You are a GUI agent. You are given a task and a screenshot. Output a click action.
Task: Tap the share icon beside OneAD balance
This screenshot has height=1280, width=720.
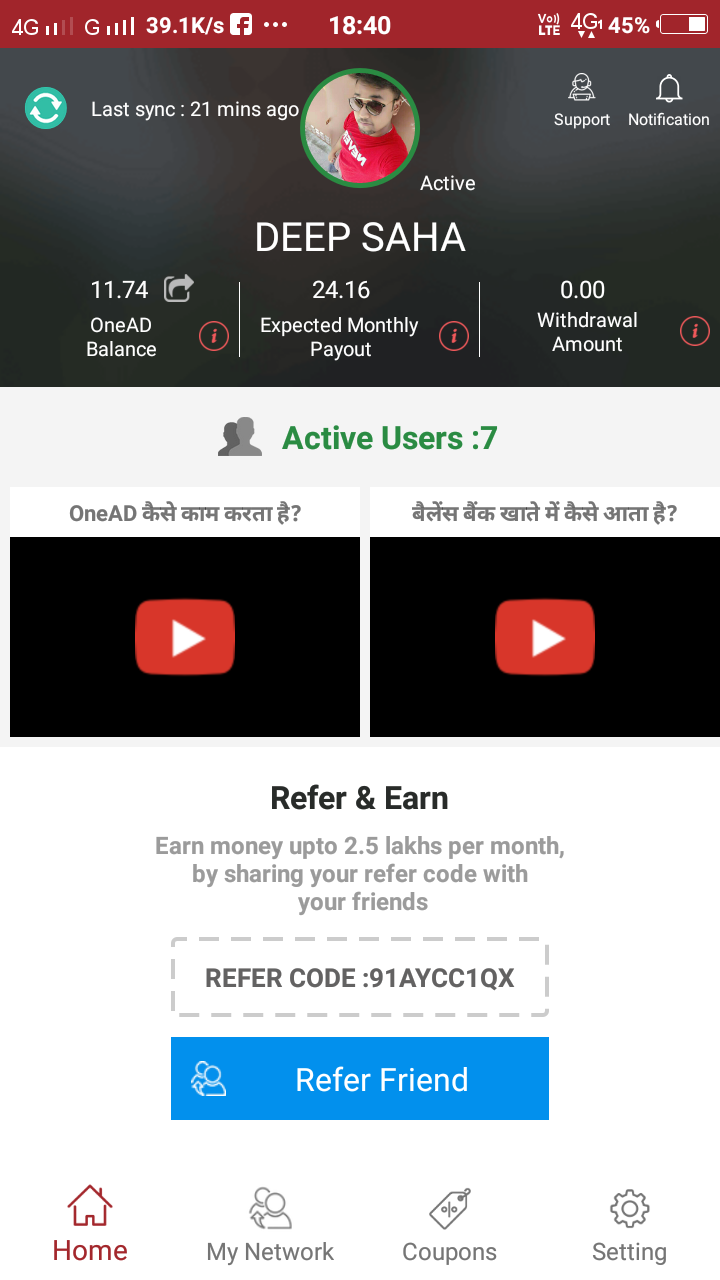click(x=178, y=289)
